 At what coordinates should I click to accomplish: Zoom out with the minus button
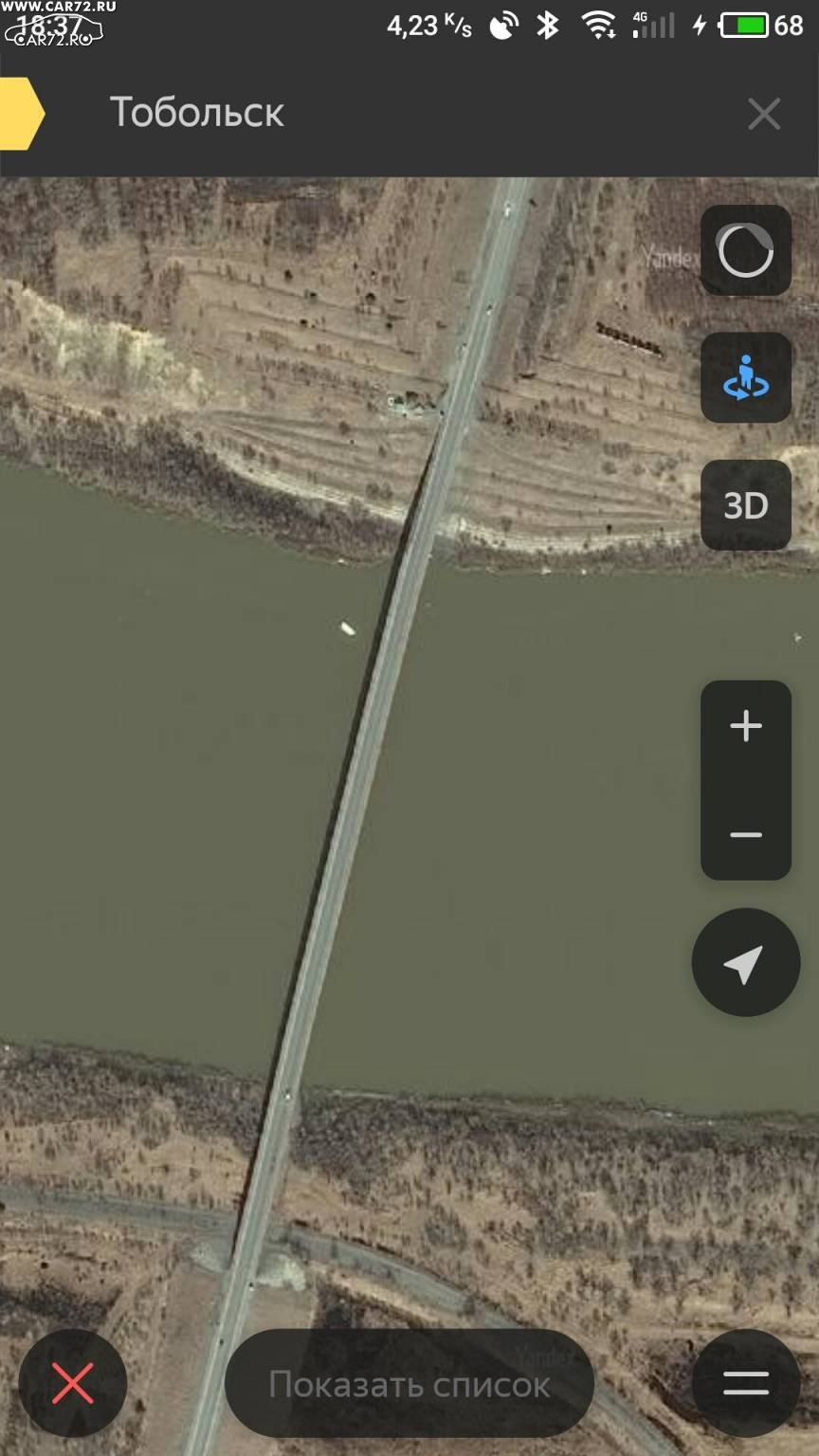746,834
